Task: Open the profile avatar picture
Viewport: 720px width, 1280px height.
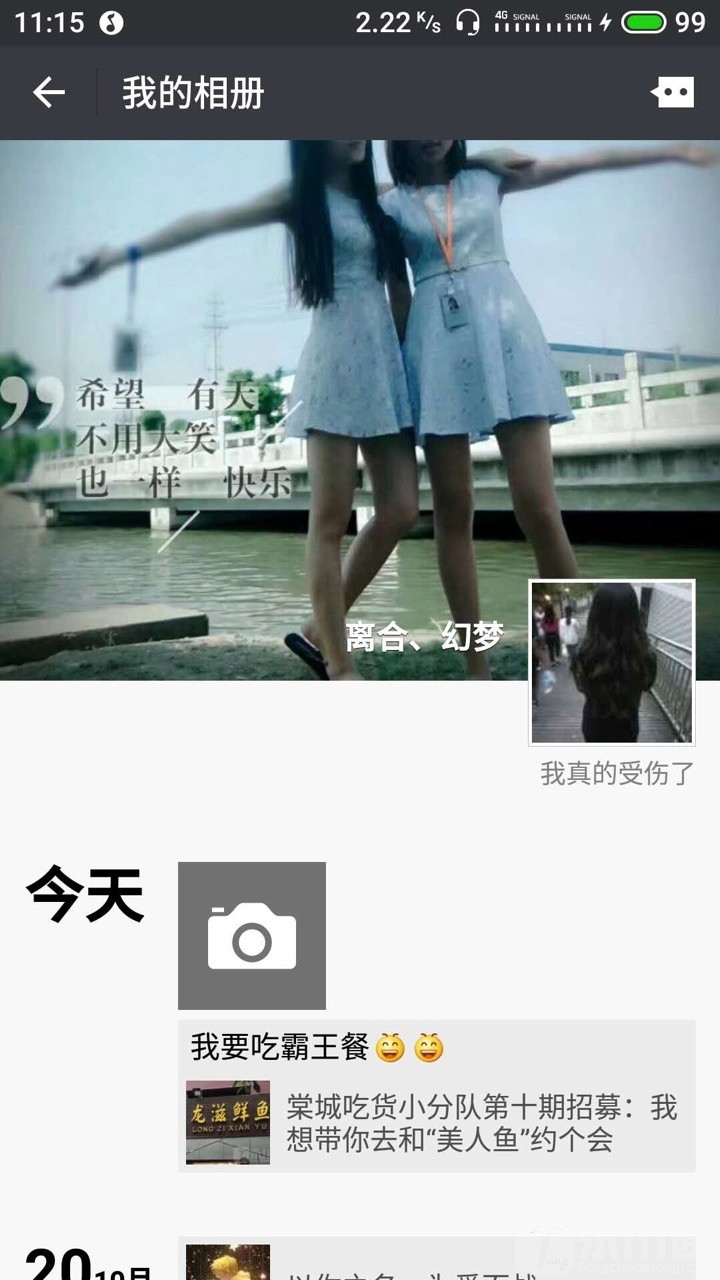Action: [x=611, y=662]
